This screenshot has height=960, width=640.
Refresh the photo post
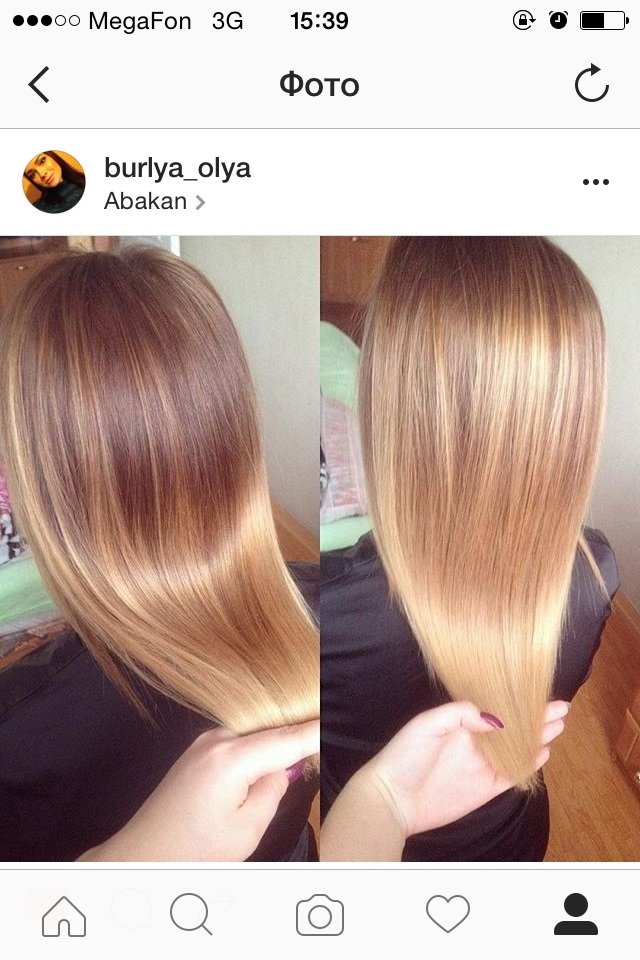point(592,84)
